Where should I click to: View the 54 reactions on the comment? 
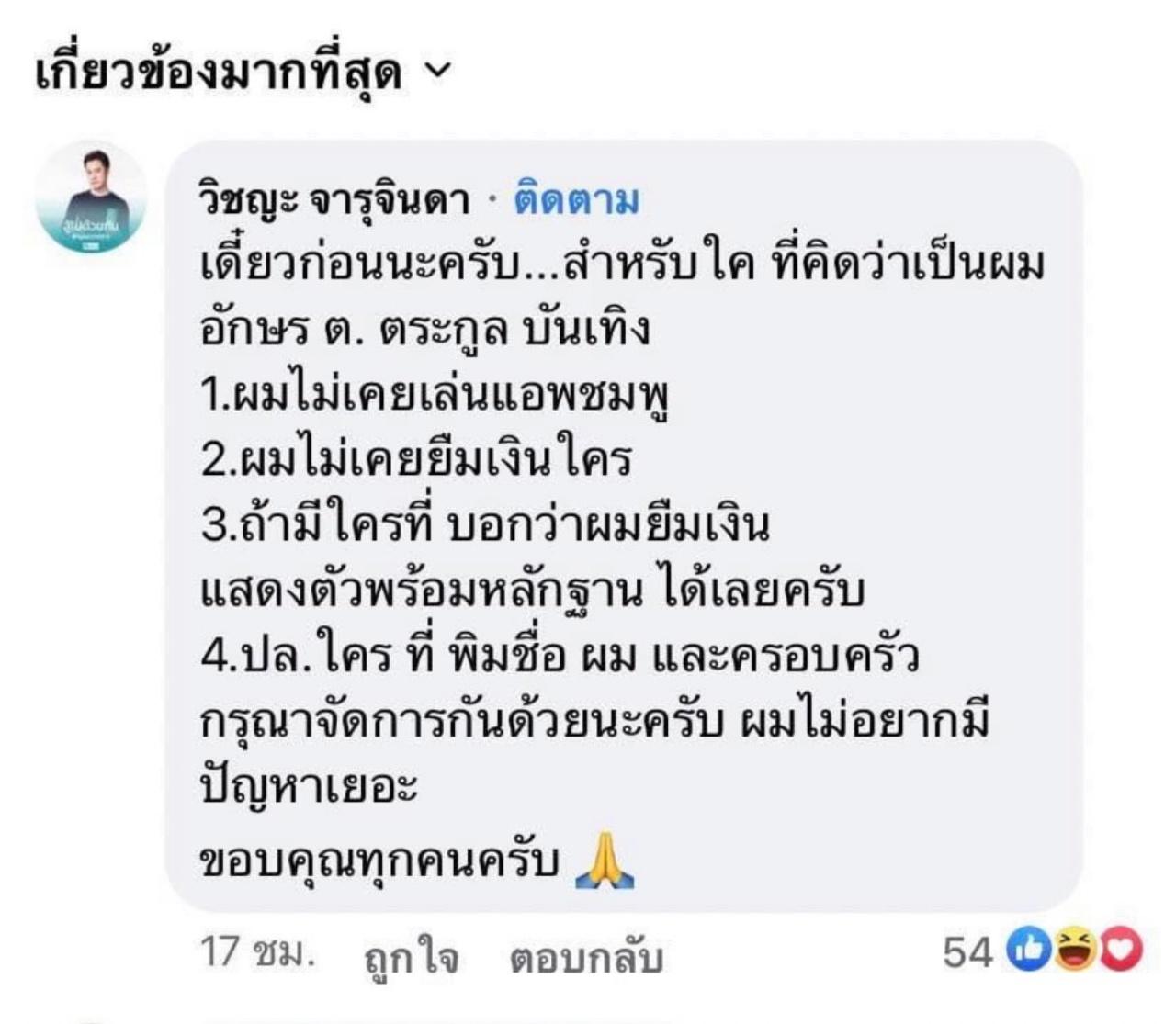[1042, 951]
